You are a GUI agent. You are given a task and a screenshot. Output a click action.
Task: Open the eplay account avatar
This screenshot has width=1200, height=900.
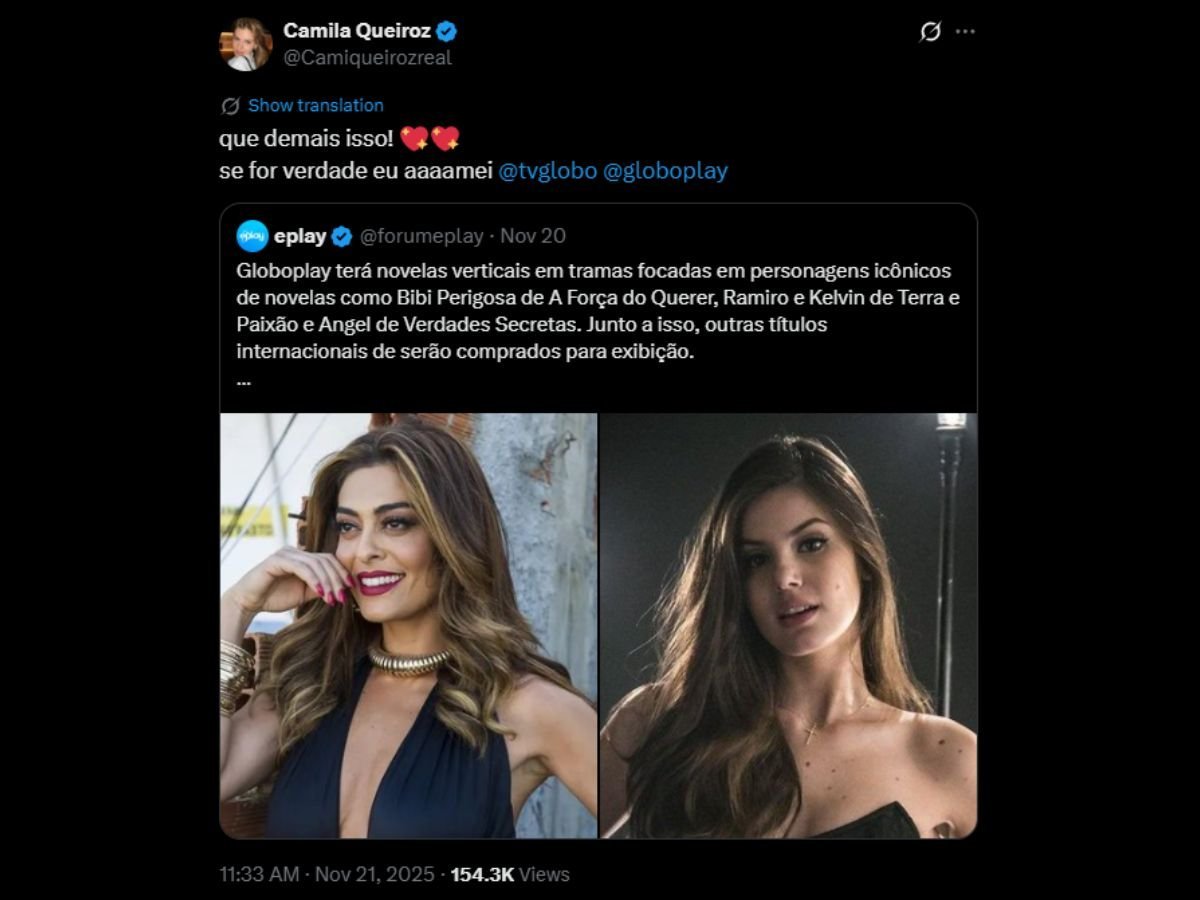coord(252,236)
